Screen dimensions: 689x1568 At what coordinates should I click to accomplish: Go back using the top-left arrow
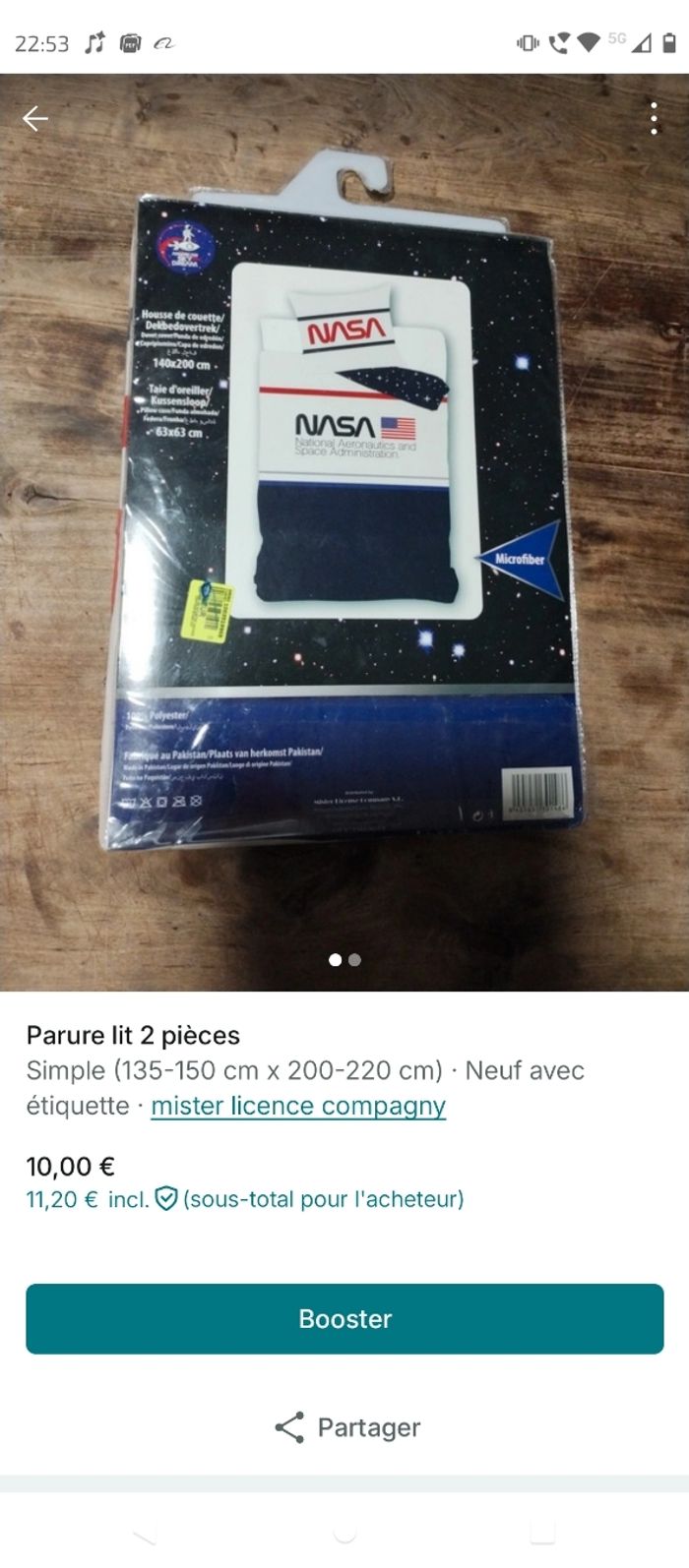point(35,119)
